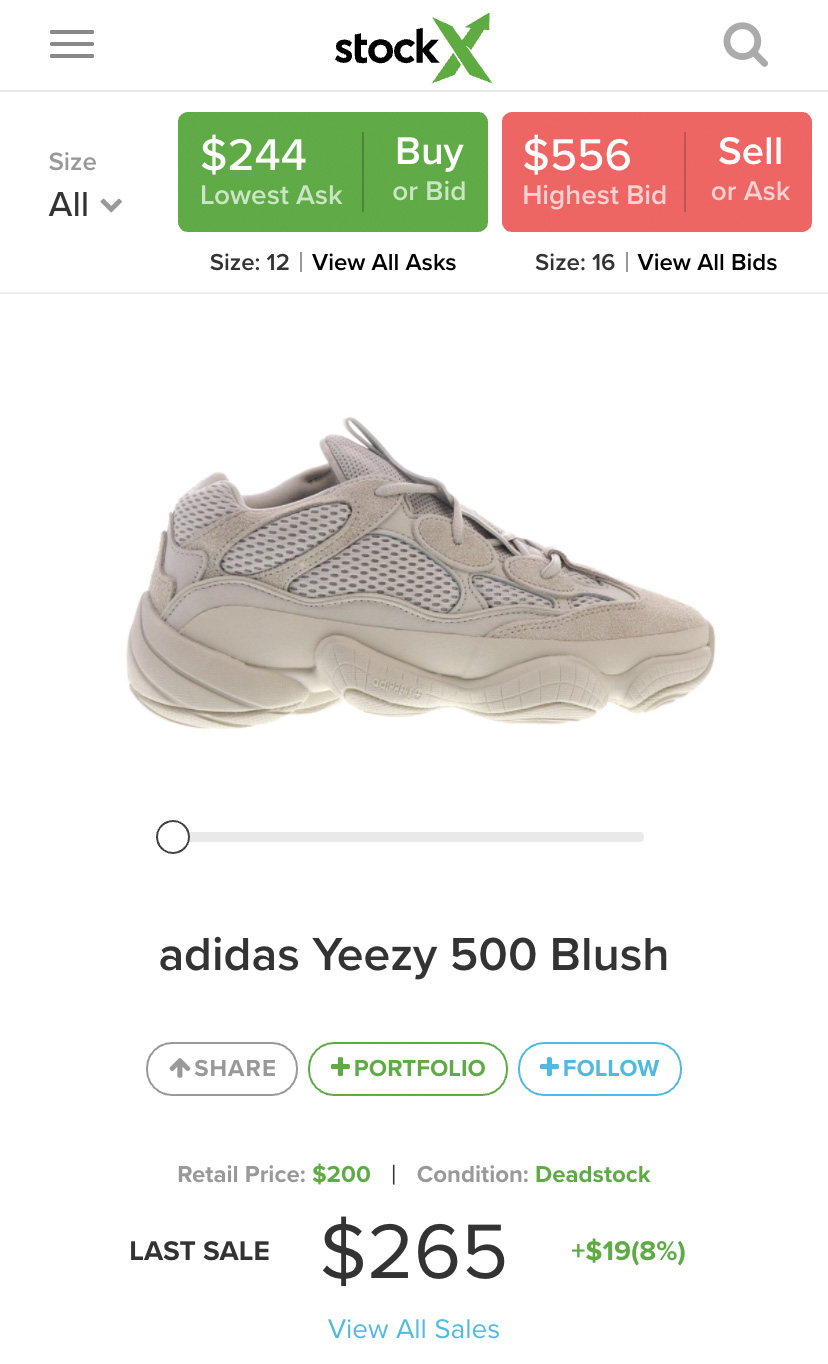Open the search magnifier
This screenshot has width=828, height=1364.
coord(745,45)
